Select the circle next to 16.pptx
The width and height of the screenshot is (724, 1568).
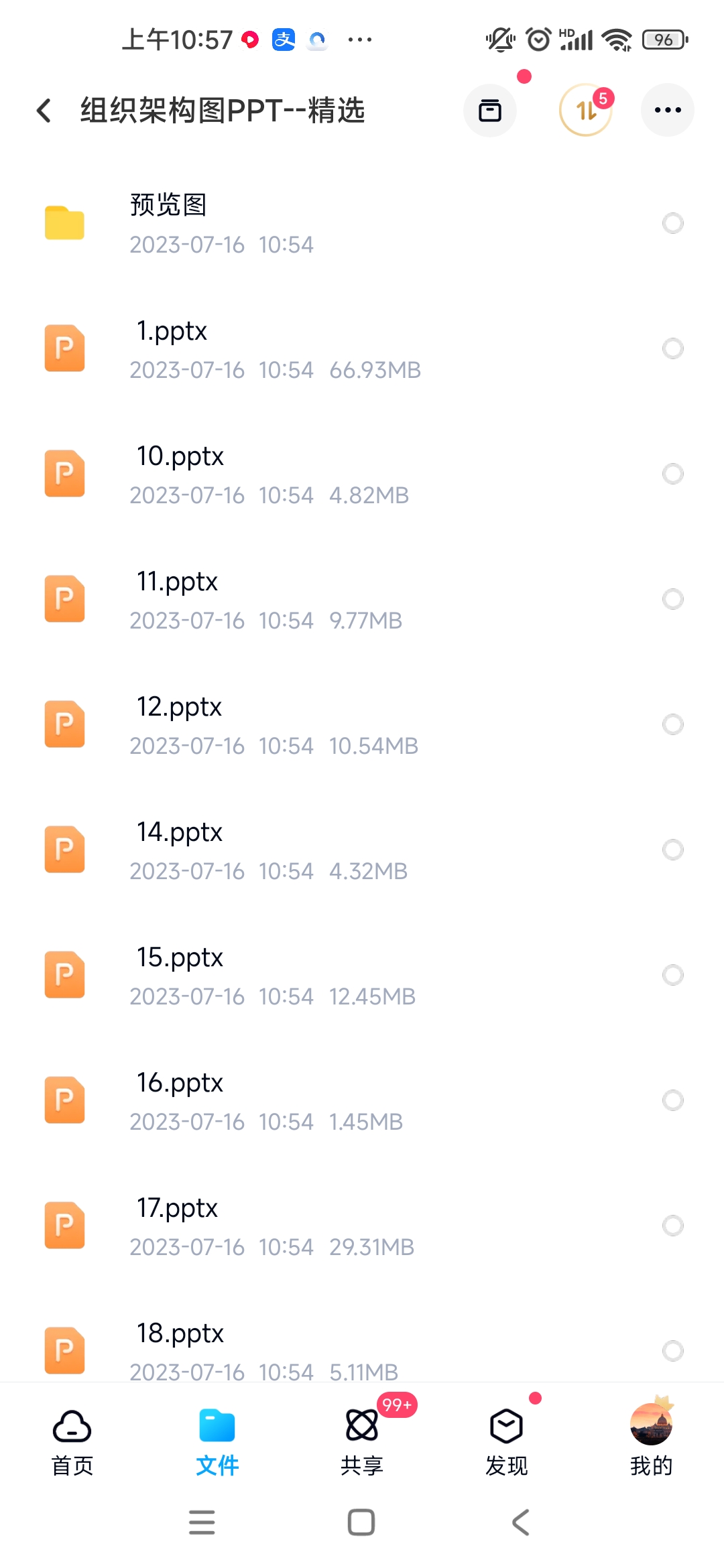tap(672, 1100)
